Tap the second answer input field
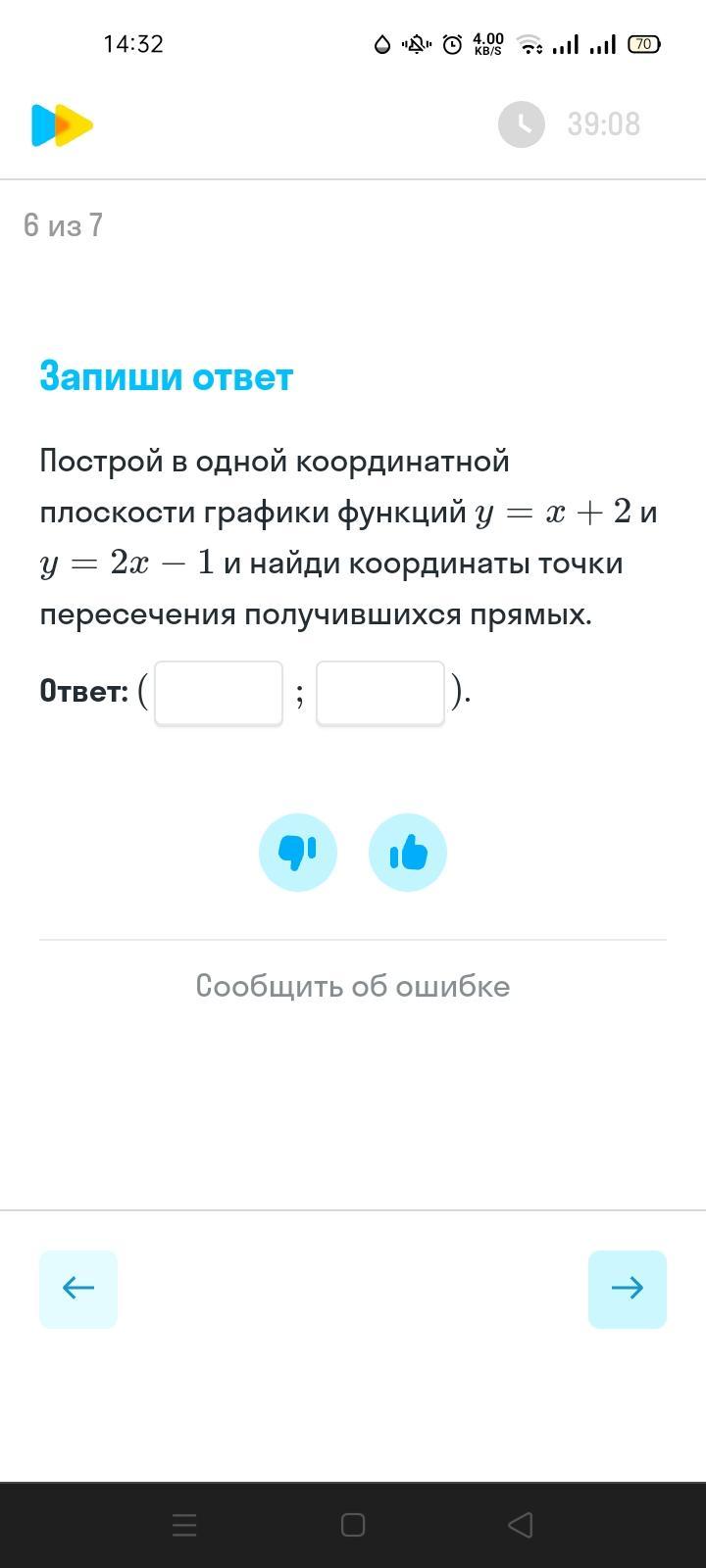The width and height of the screenshot is (706, 1568). point(380,693)
